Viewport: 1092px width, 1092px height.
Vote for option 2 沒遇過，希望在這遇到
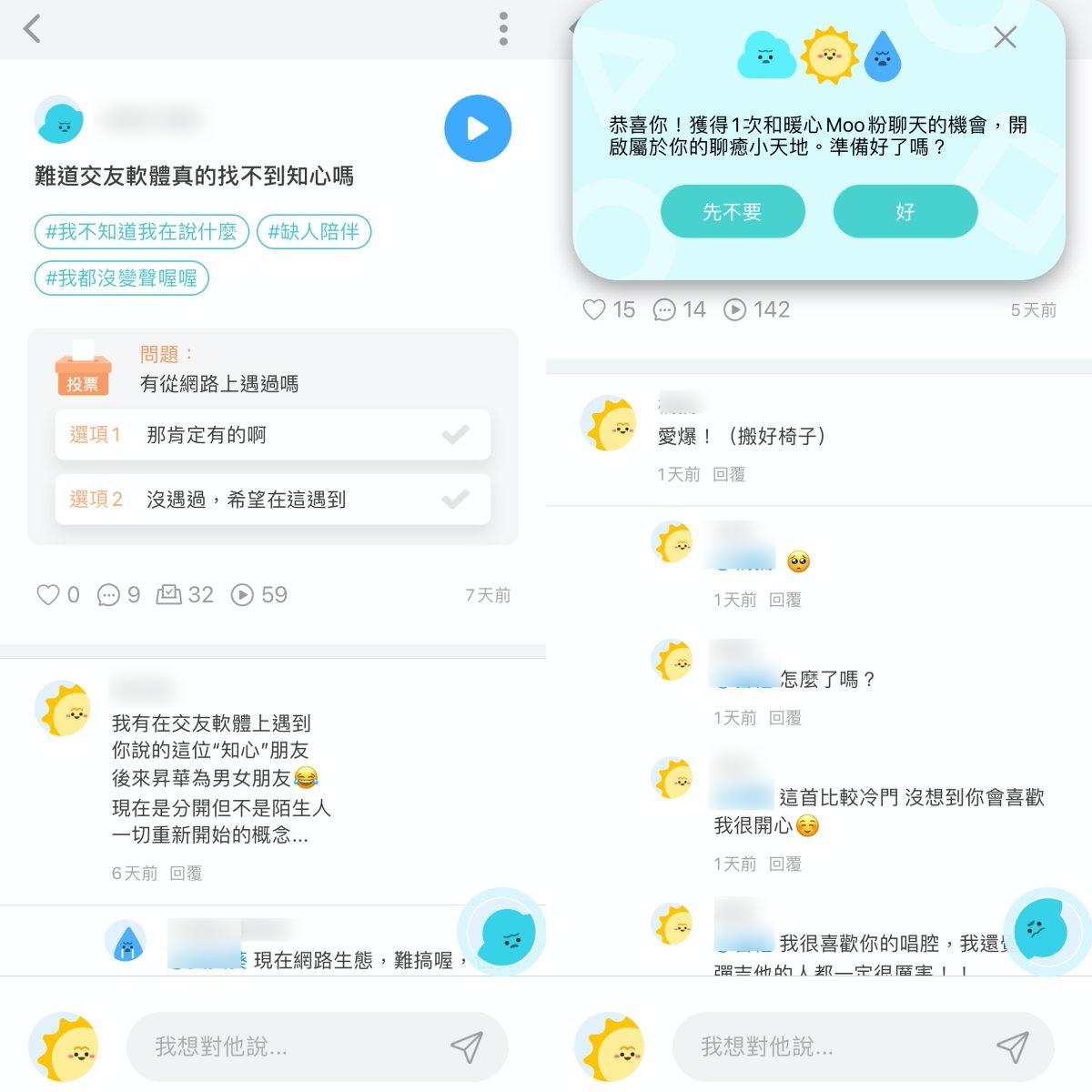tap(273, 500)
